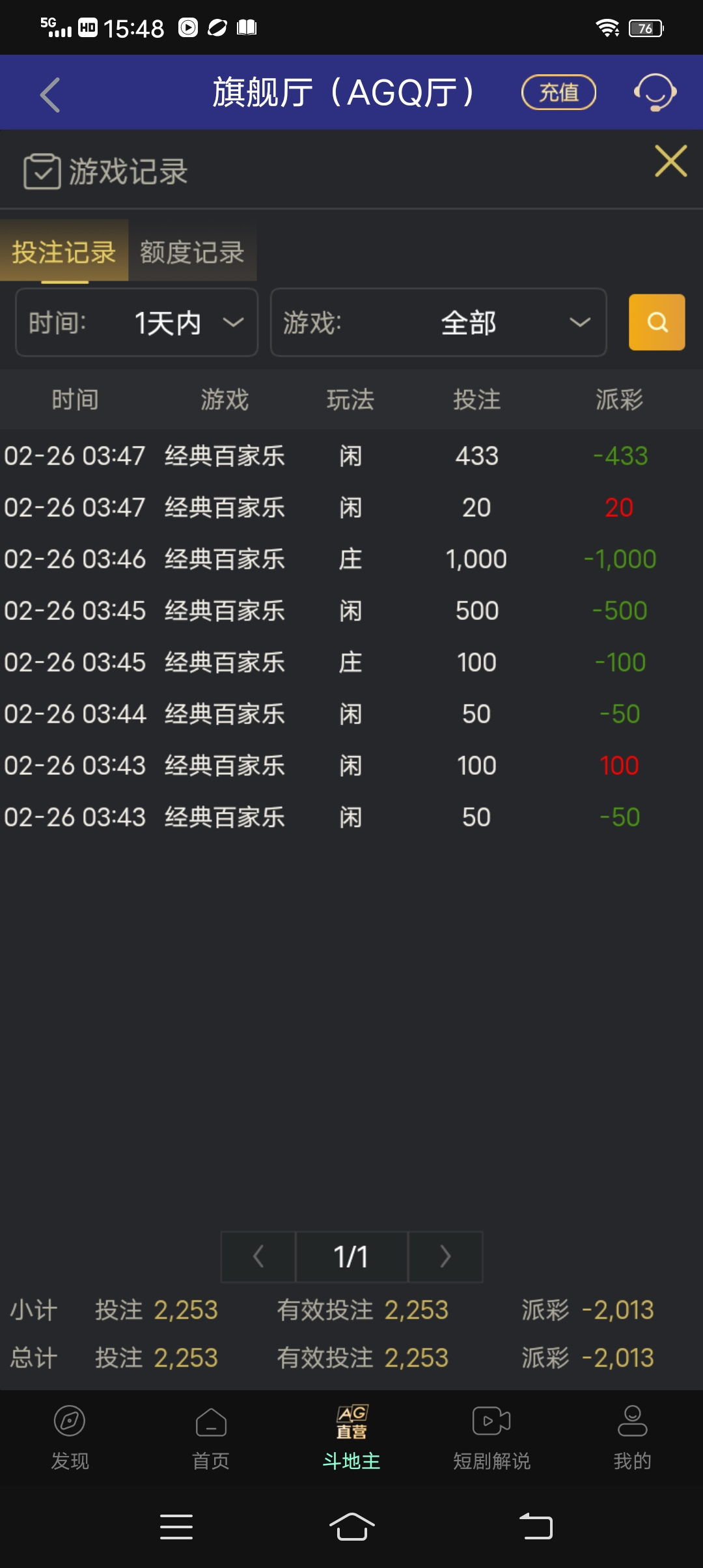Tap the system home button
This screenshot has width=703, height=1568.
click(x=351, y=1527)
